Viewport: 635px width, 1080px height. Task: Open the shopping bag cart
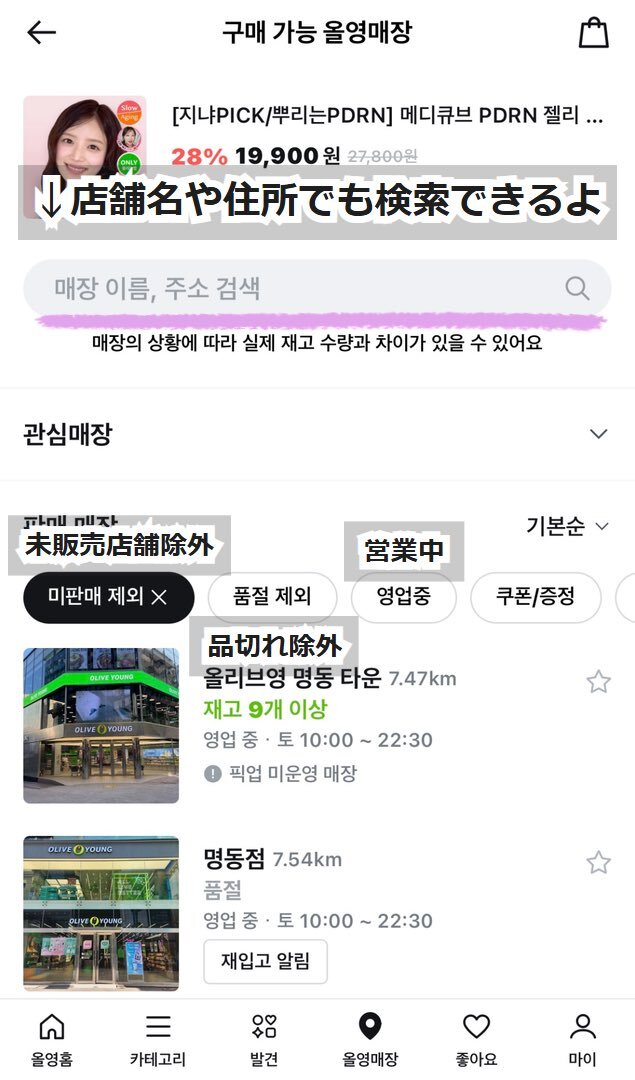tap(594, 33)
